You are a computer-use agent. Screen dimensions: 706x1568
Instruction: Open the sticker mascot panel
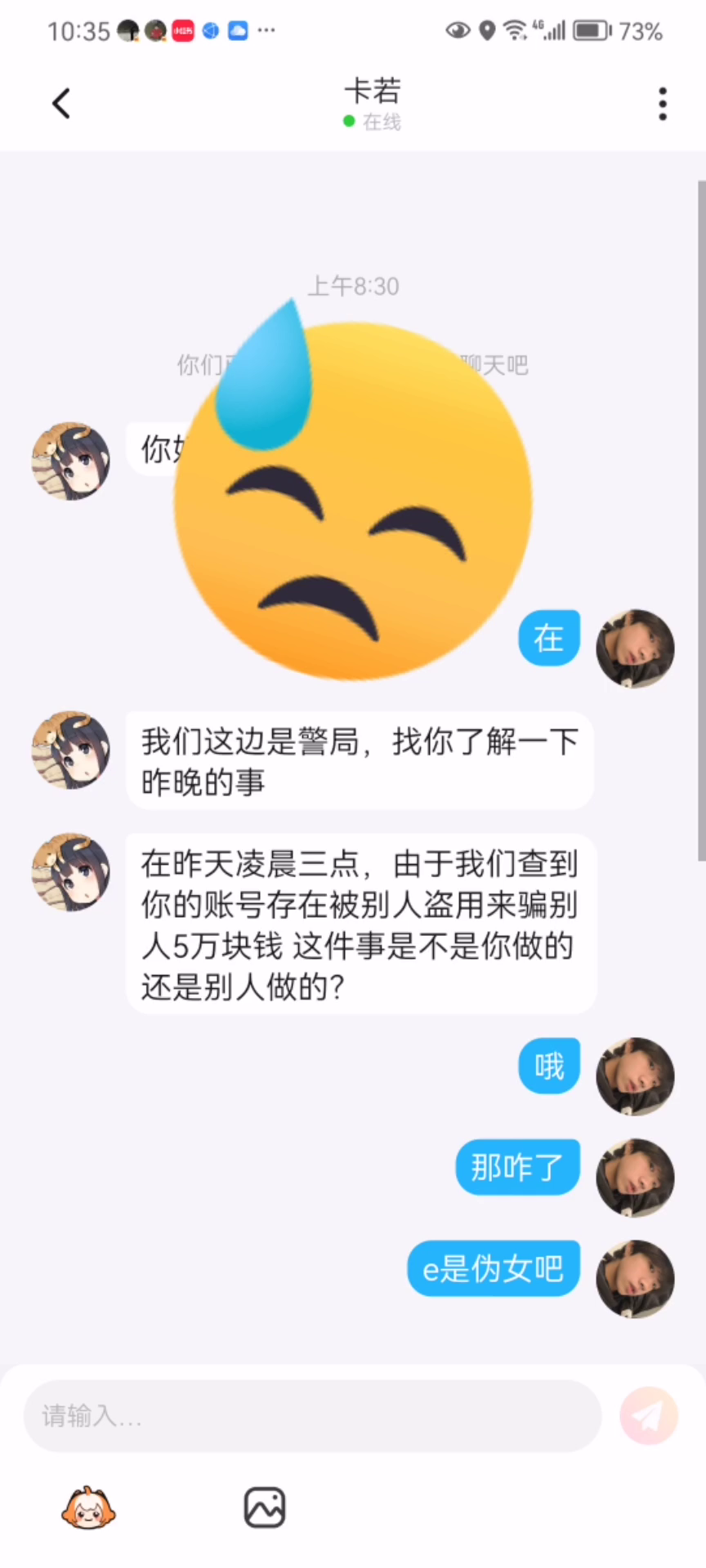point(88,1508)
